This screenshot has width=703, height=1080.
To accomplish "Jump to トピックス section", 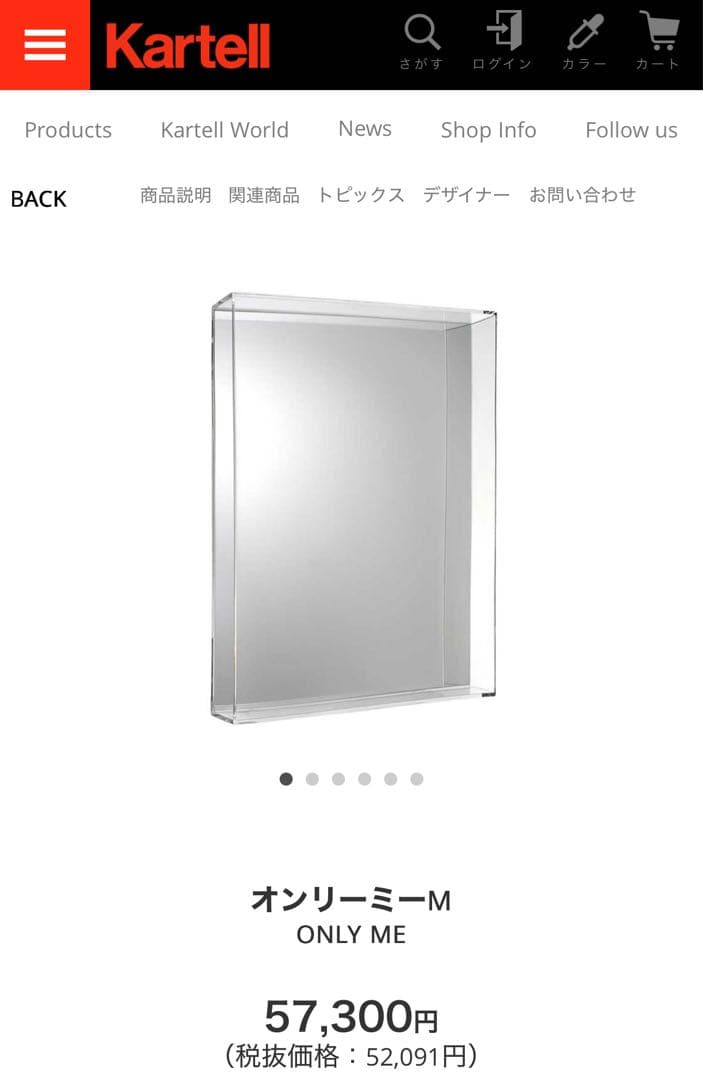I will 361,195.
